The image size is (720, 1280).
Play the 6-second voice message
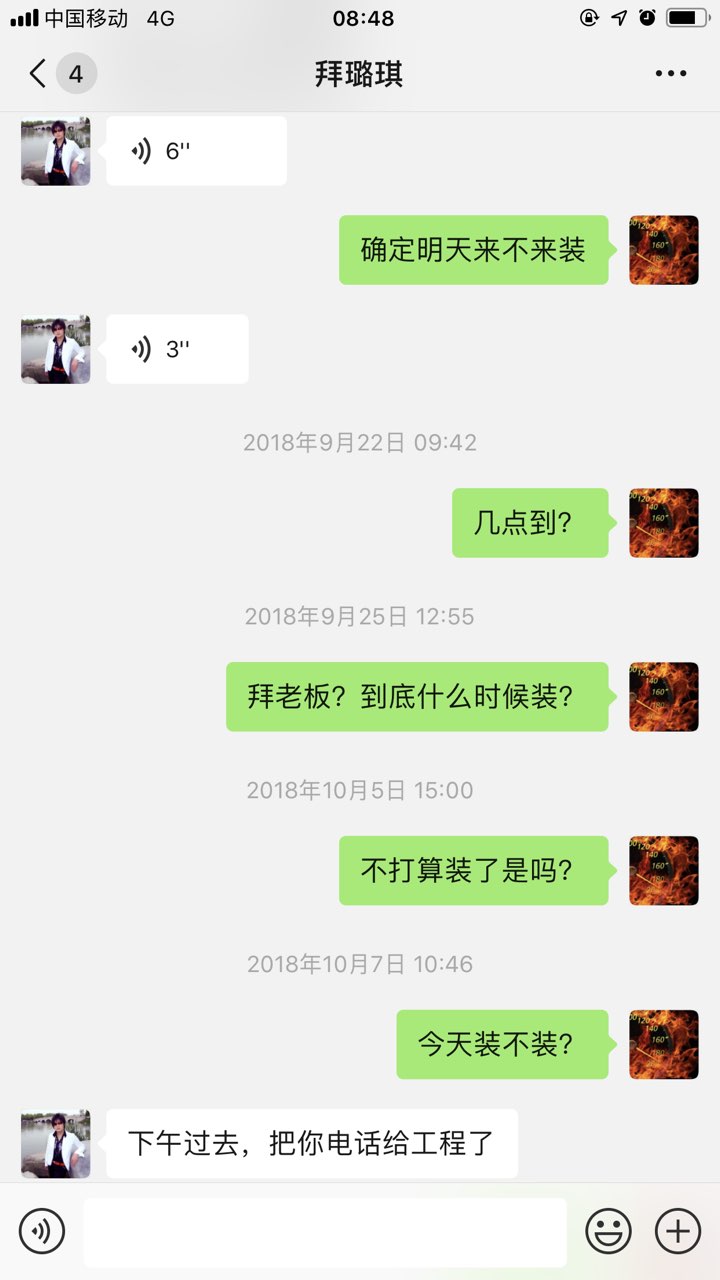tap(196, 151)
